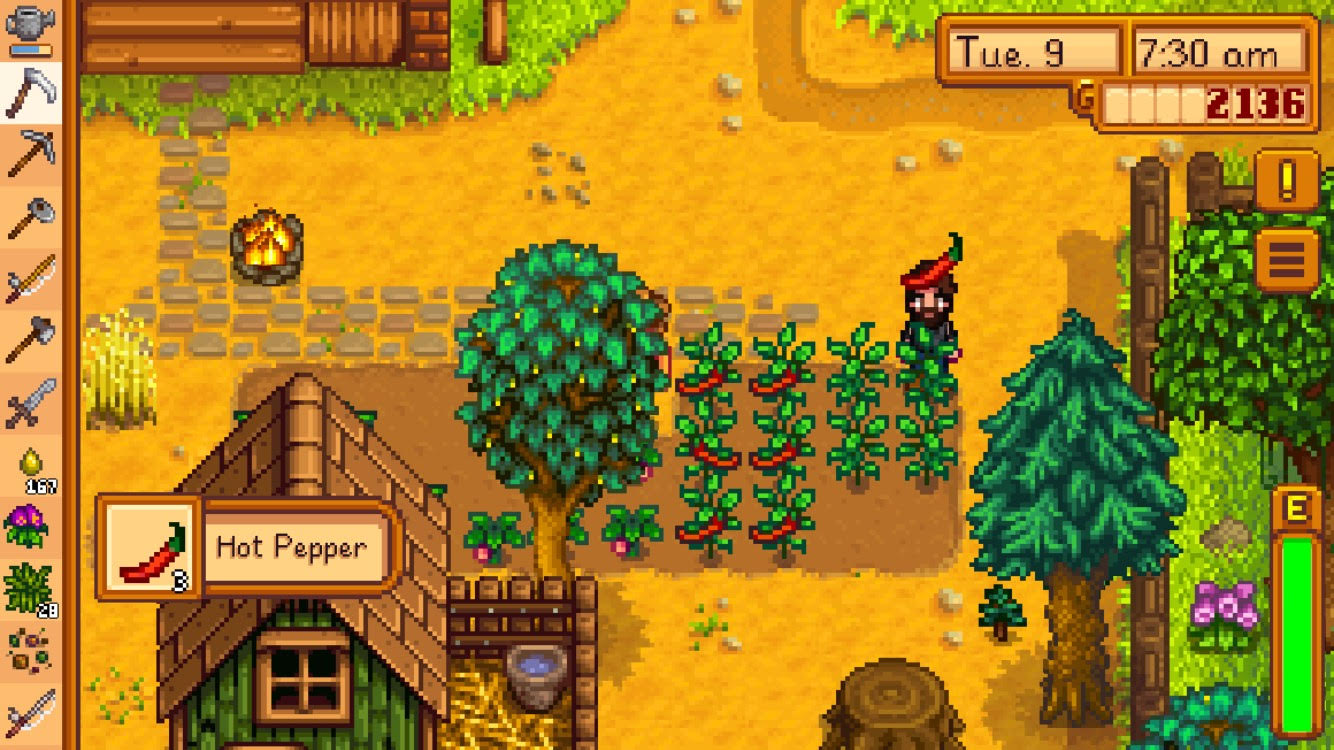1334x750 pixels.
Task: Open the journal exclamation button
Action: coord(1286,180)
